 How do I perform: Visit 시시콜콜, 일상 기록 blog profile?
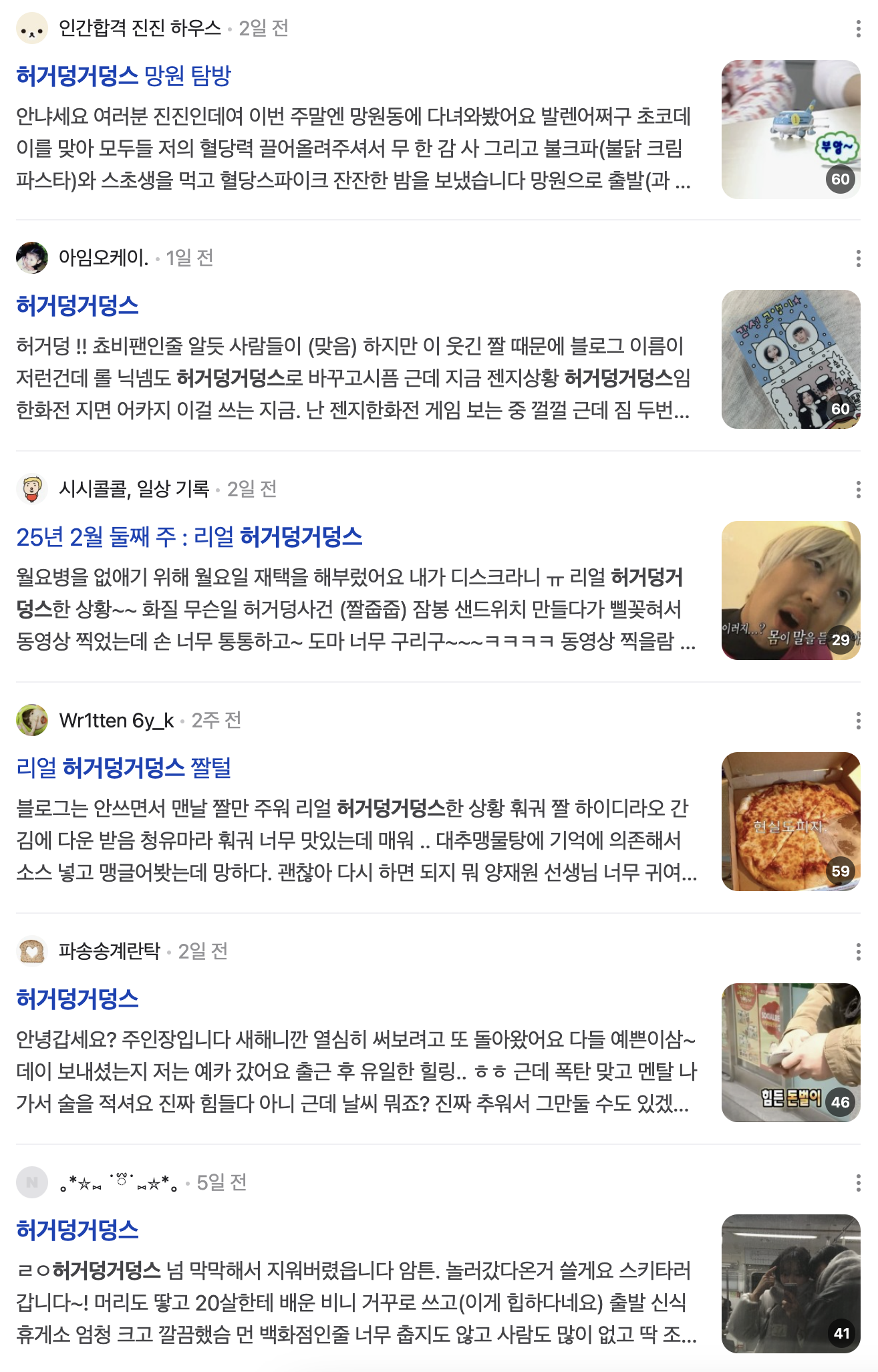click(134, 489)
